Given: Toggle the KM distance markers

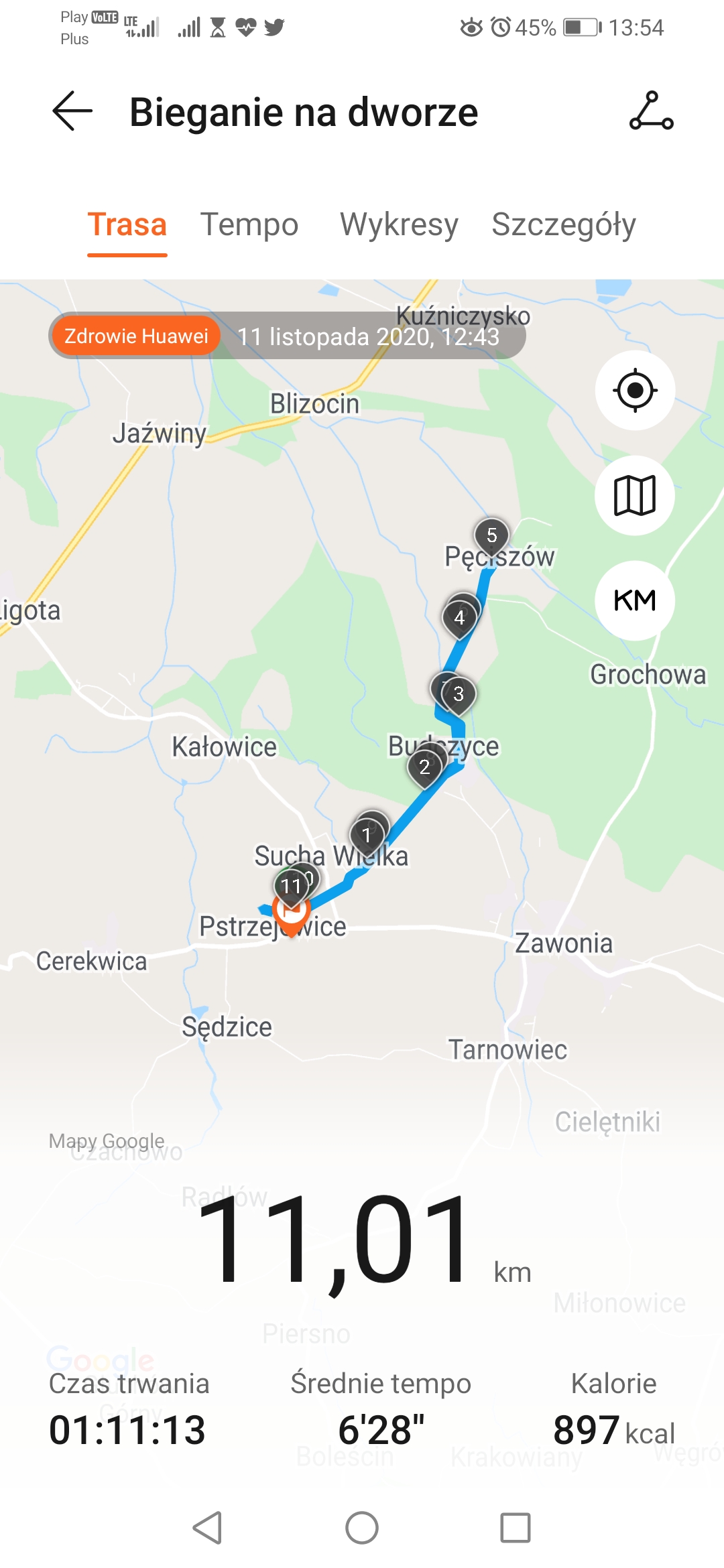Looking at the screenshot, I should click(635, 600).
